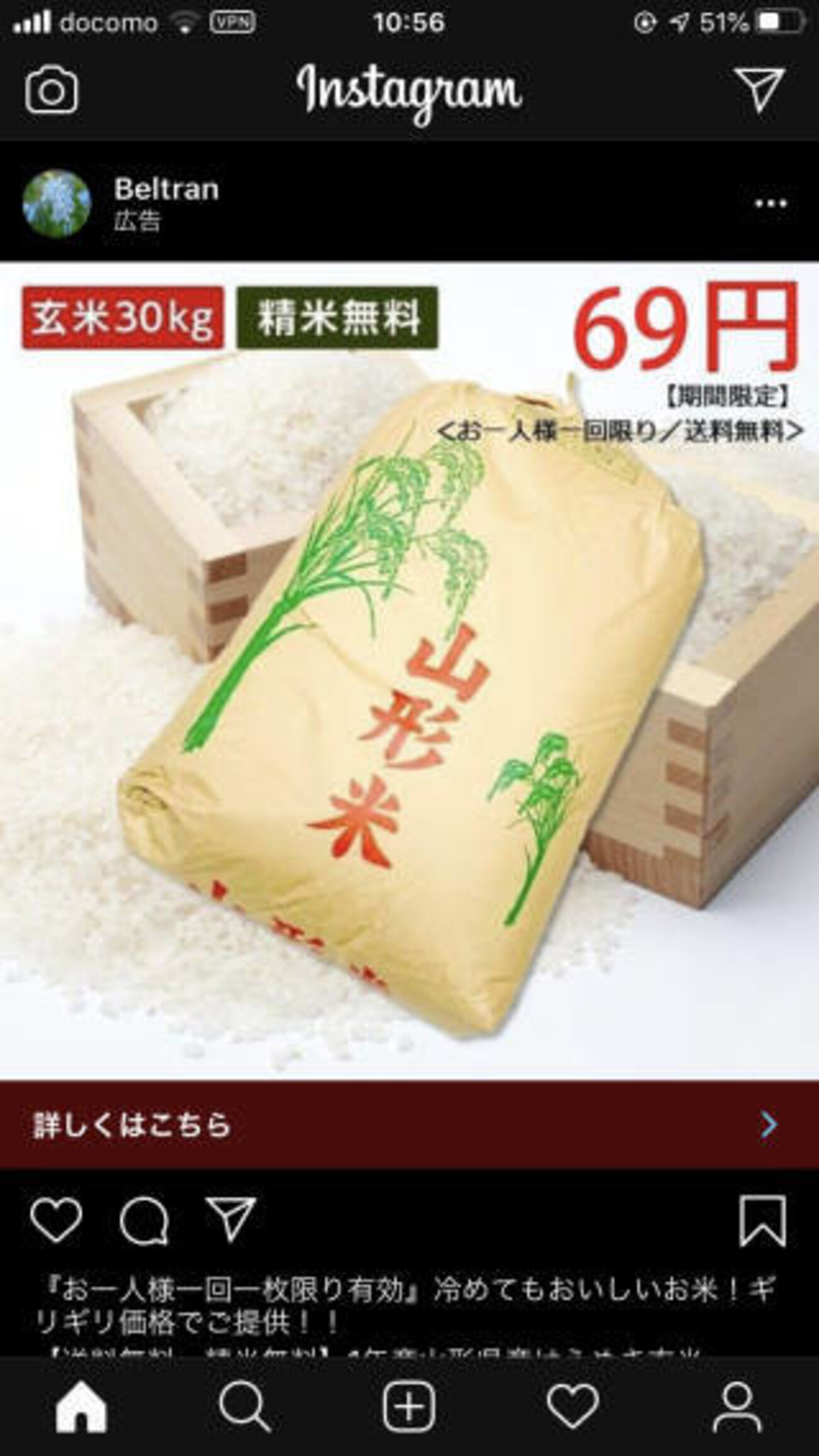Open Beltran's profile picture
Screen dimensions: 819x1456
(57, 203)
